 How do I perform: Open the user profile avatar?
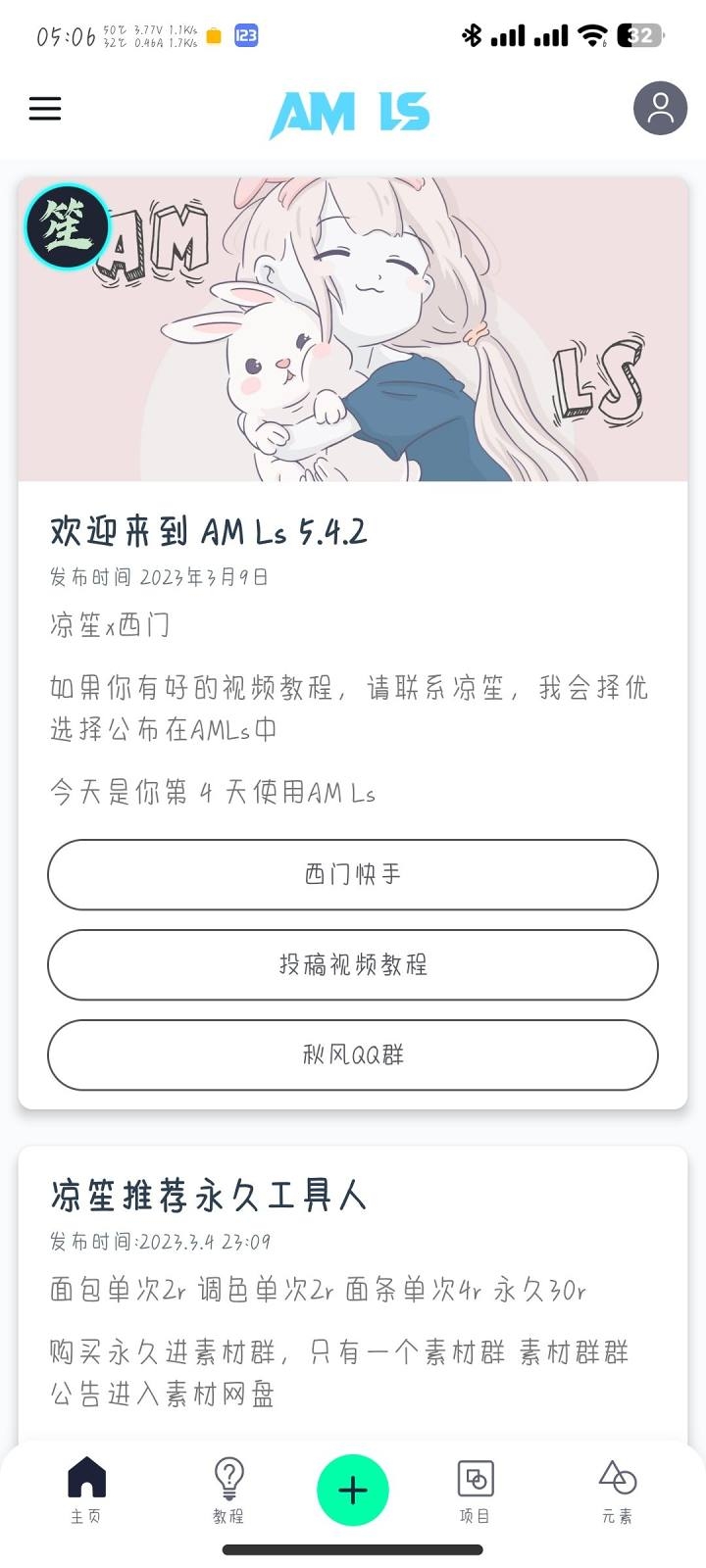[x=659, y=108]
